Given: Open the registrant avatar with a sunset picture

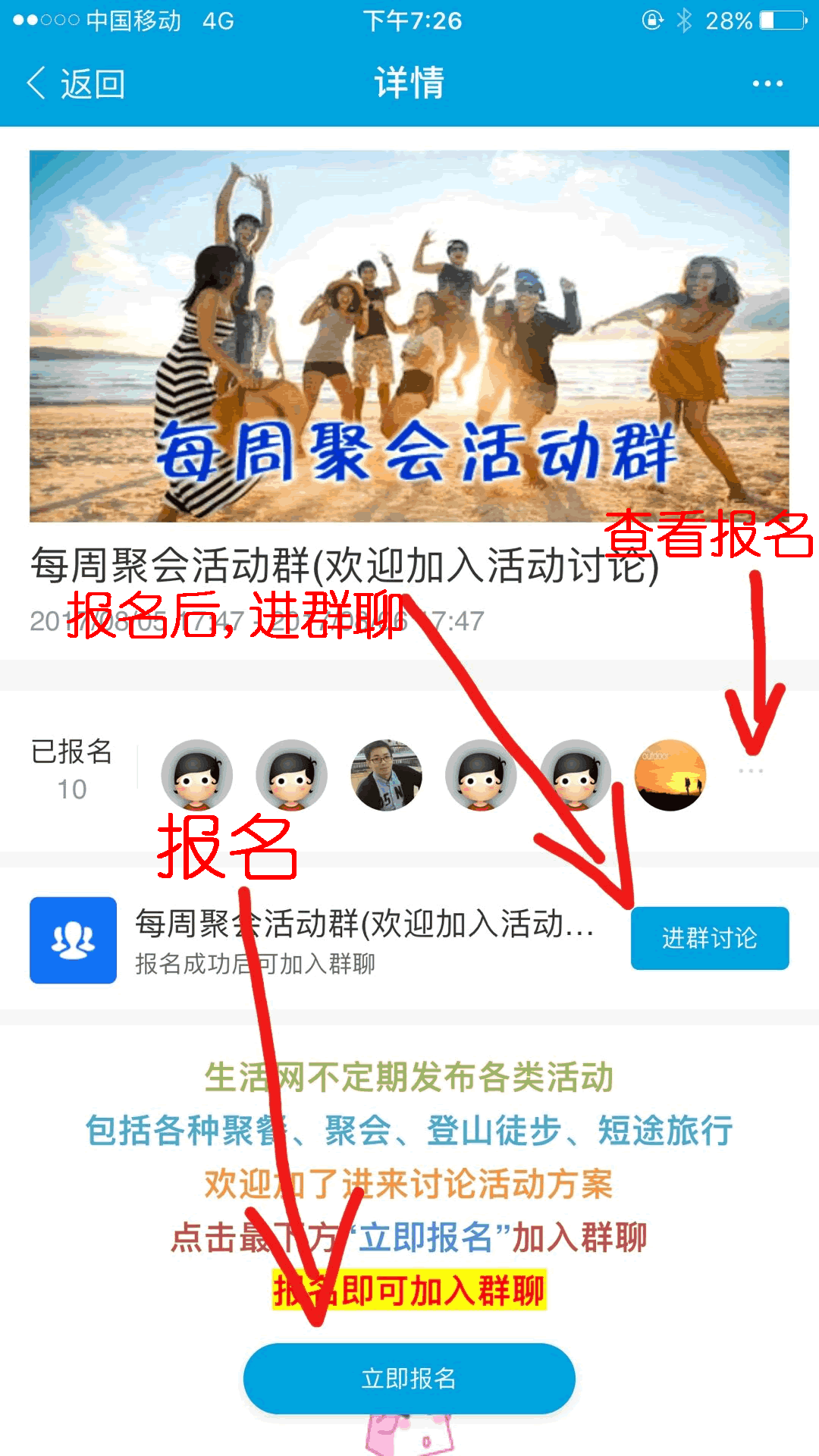Looking at the screenshot, I should [670, 775].
